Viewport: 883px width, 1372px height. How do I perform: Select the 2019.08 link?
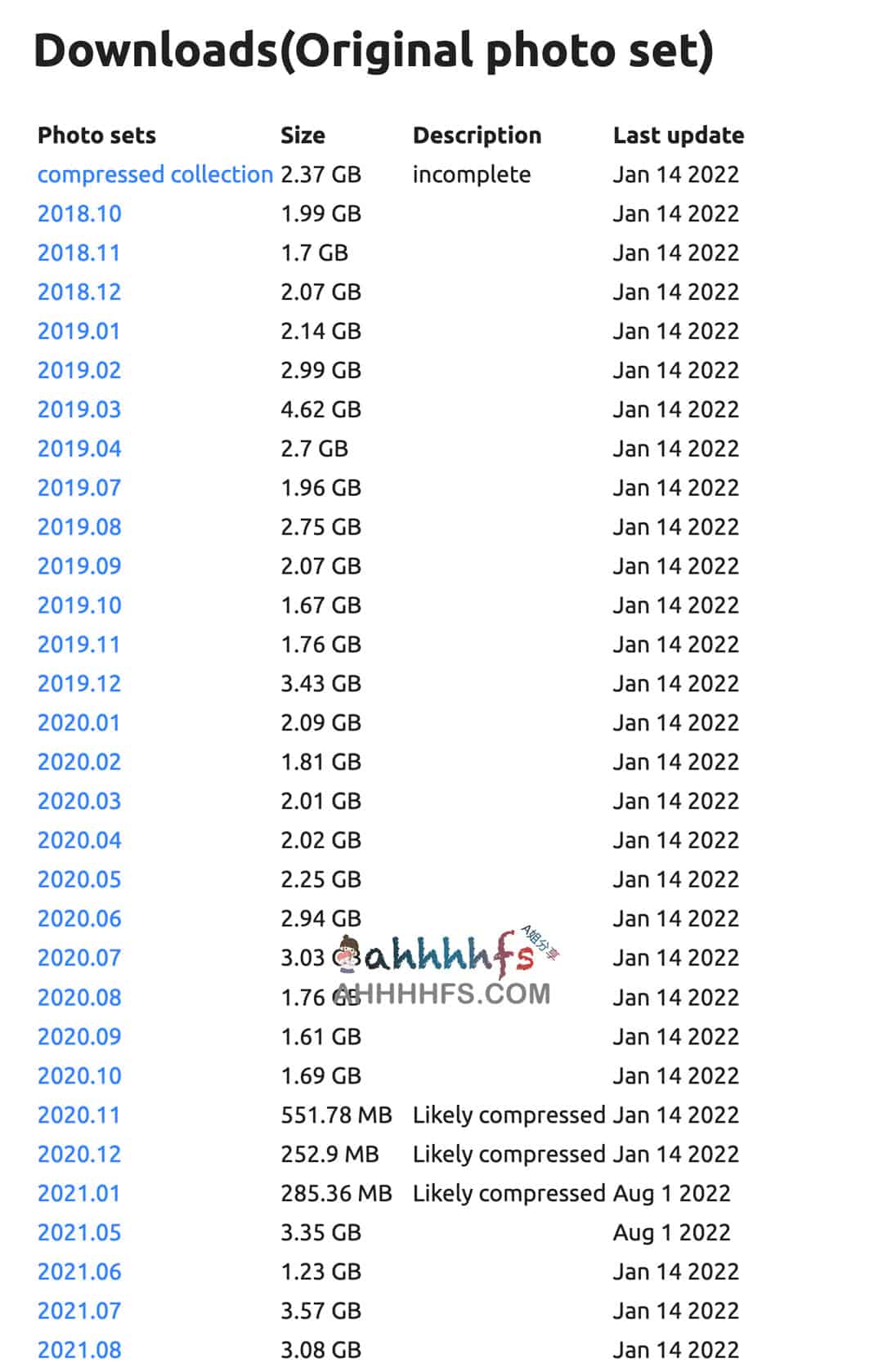[x=79, y=527]
